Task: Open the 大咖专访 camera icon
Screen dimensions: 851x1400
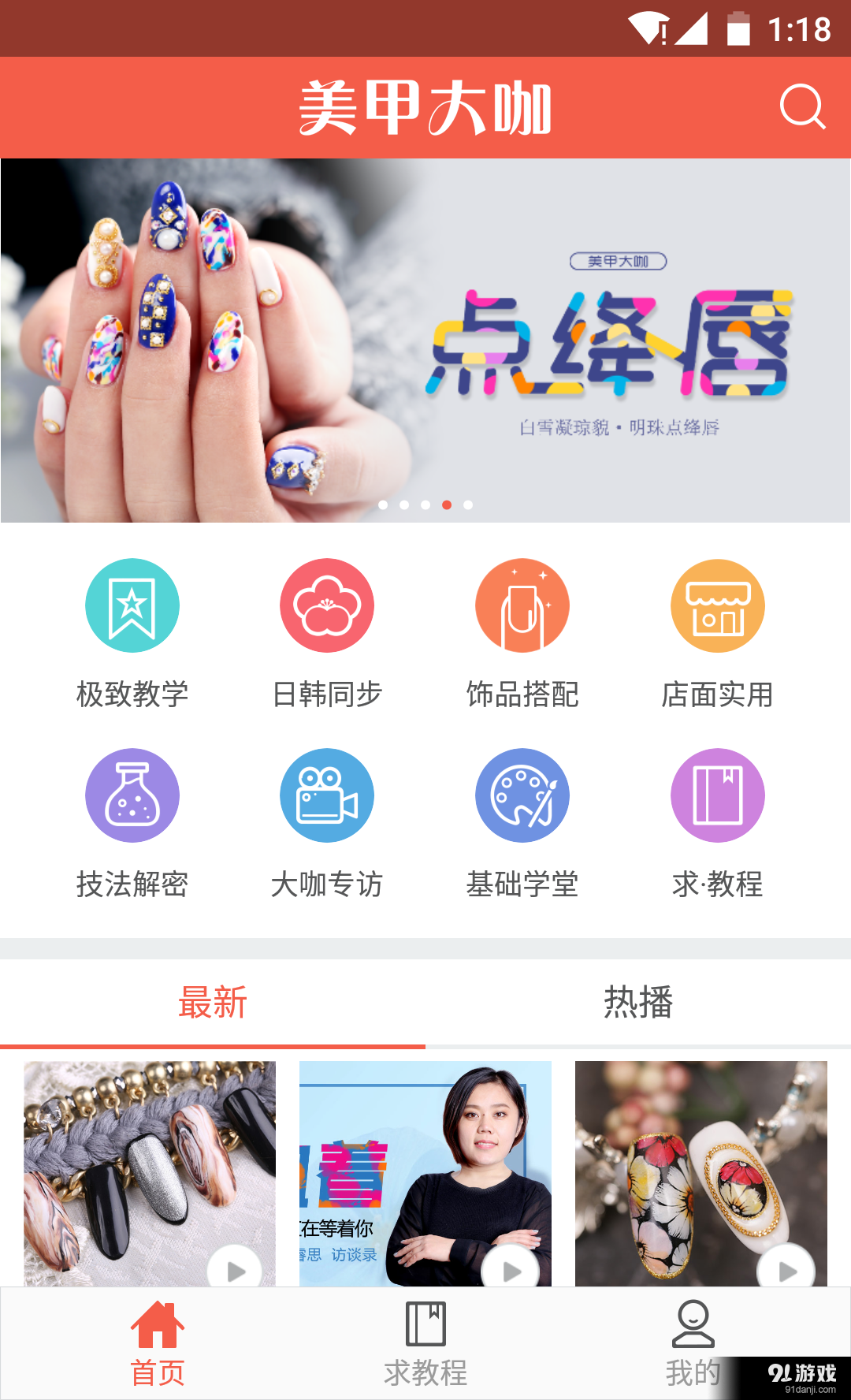Action: pos(327,795)
